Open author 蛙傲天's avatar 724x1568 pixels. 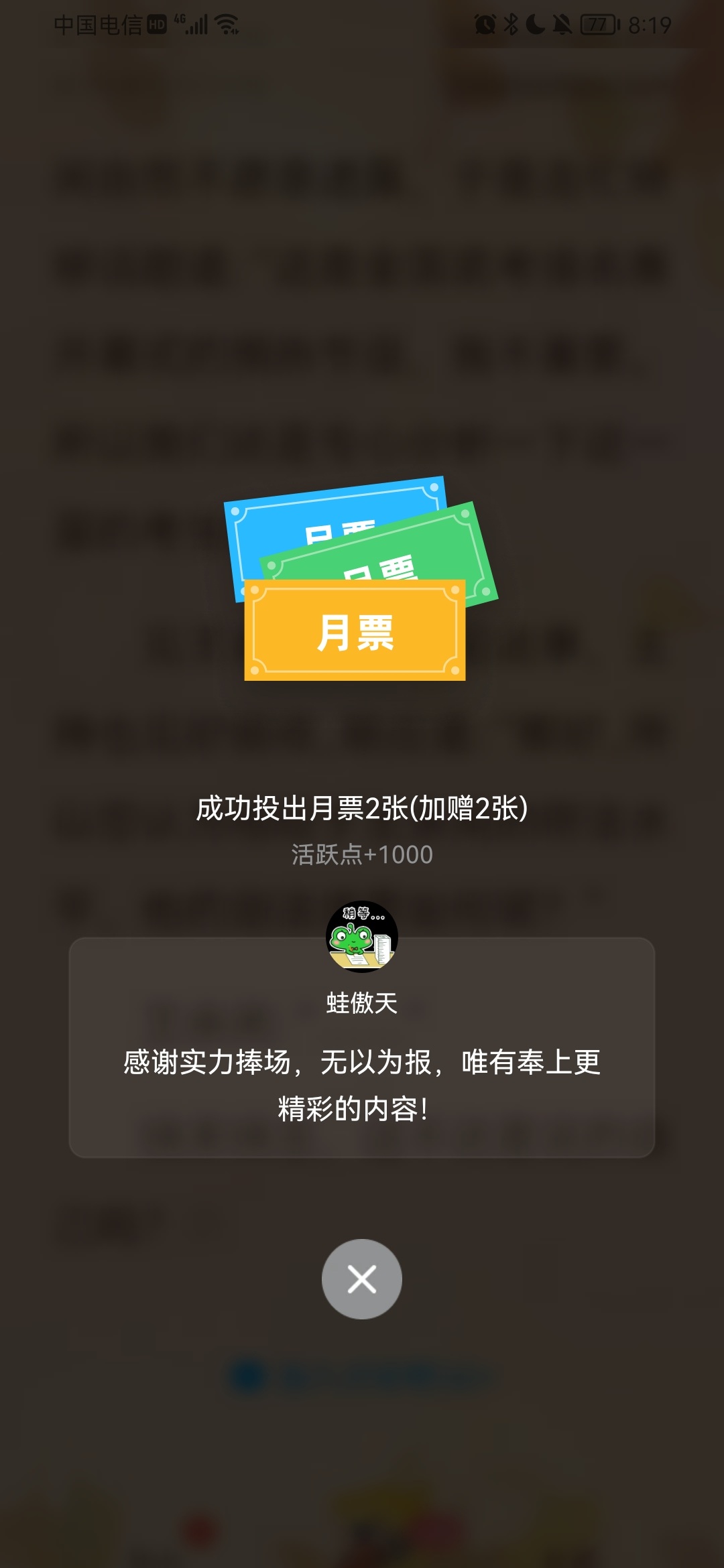coord(361,936)
